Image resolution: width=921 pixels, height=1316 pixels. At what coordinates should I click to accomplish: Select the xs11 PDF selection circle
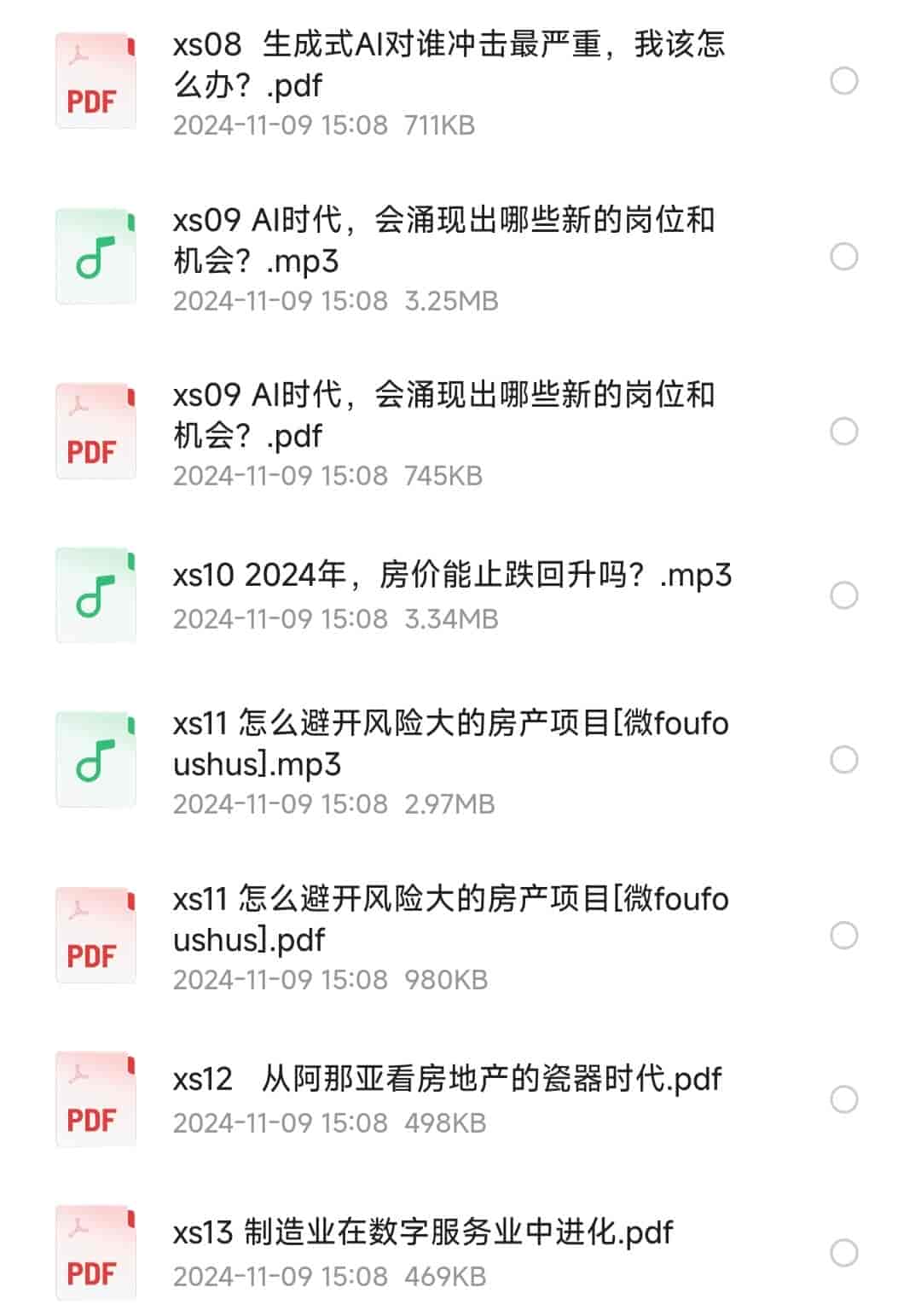(x=843, y=936)
